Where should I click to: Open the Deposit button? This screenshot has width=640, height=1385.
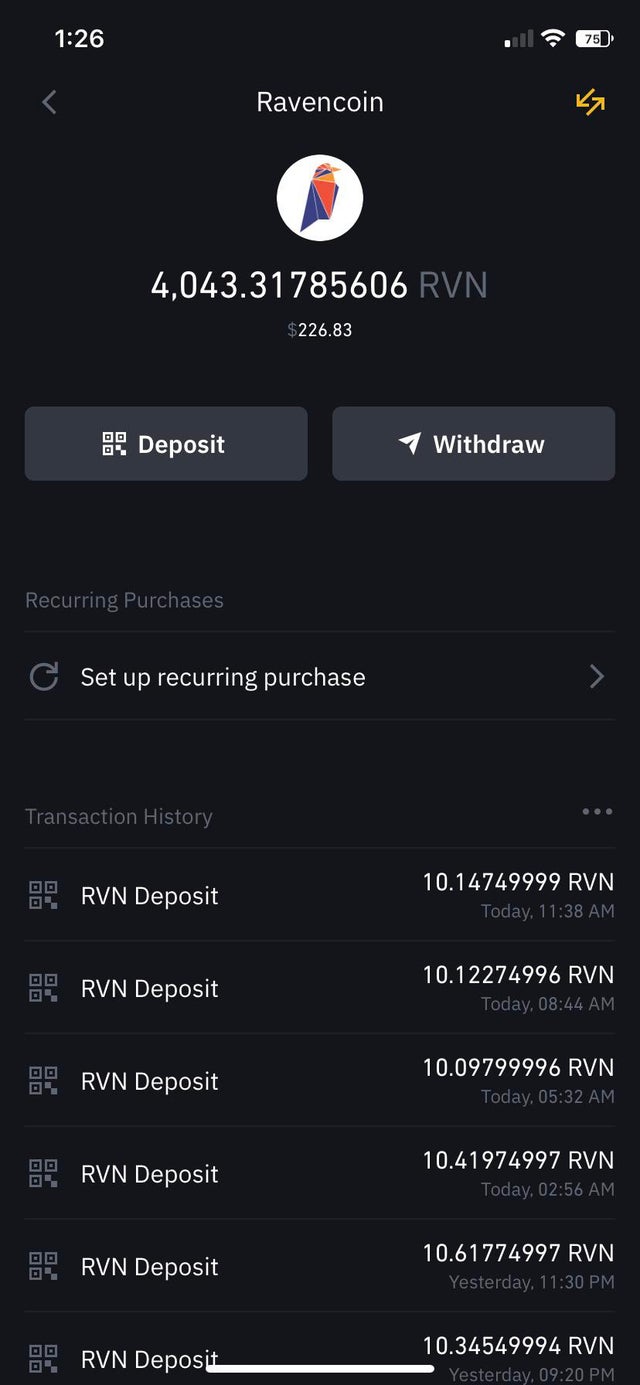(x=166, y=444)
